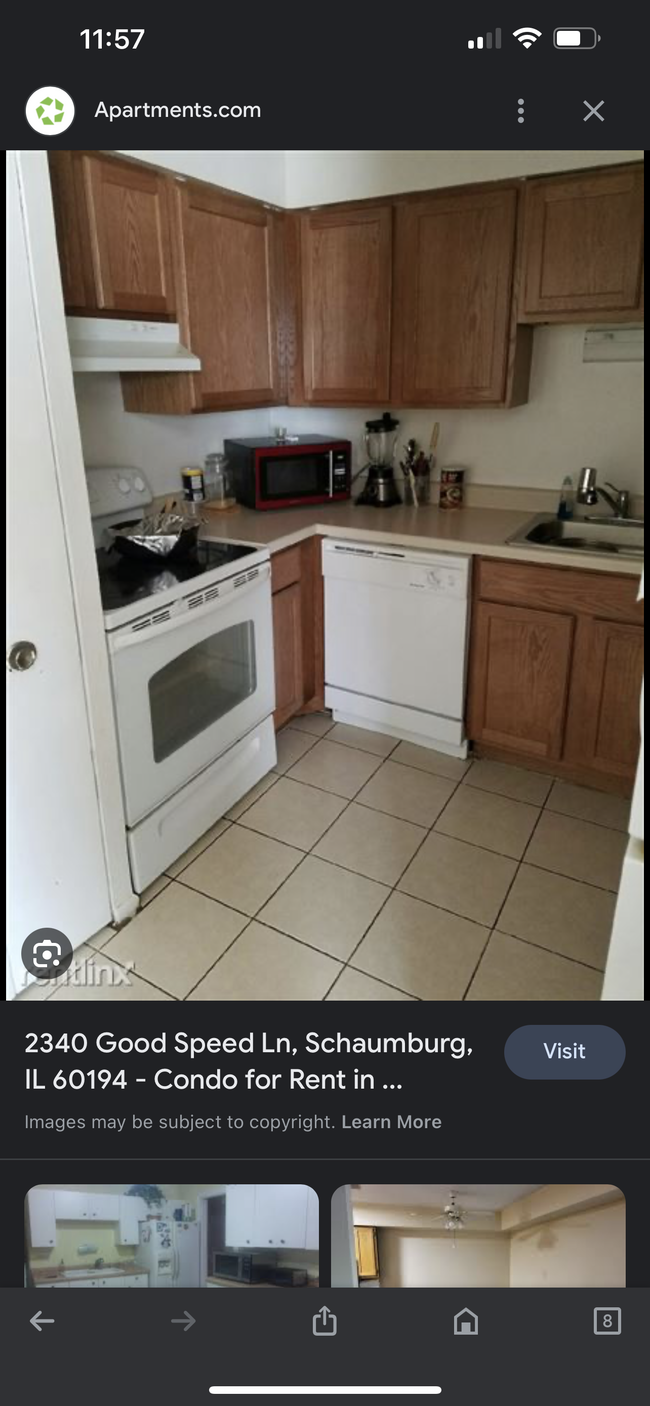The height and width of the screenshot is (1406, 650).
Task: Go back to the previous page
Action: tap(42, 1321)
